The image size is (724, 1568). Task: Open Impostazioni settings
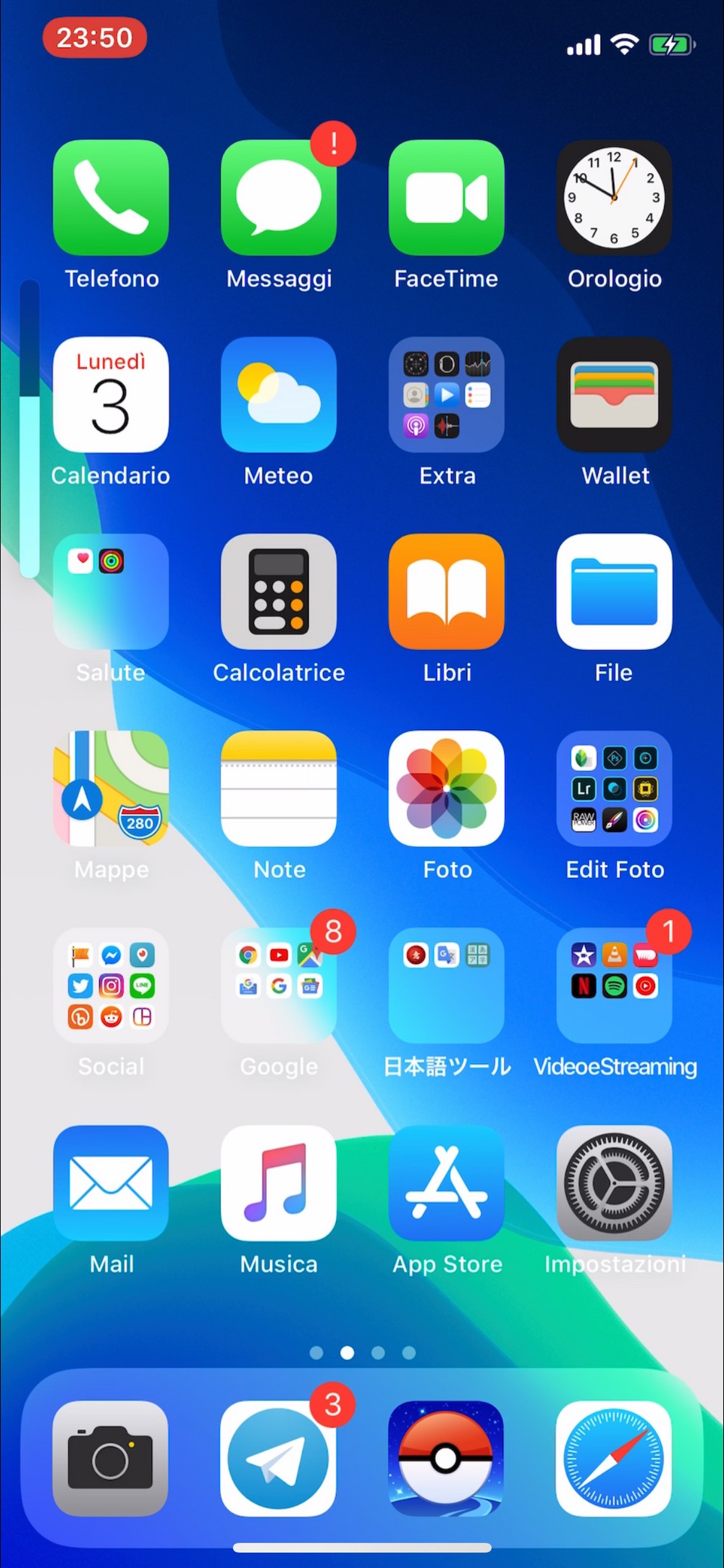614,1183
